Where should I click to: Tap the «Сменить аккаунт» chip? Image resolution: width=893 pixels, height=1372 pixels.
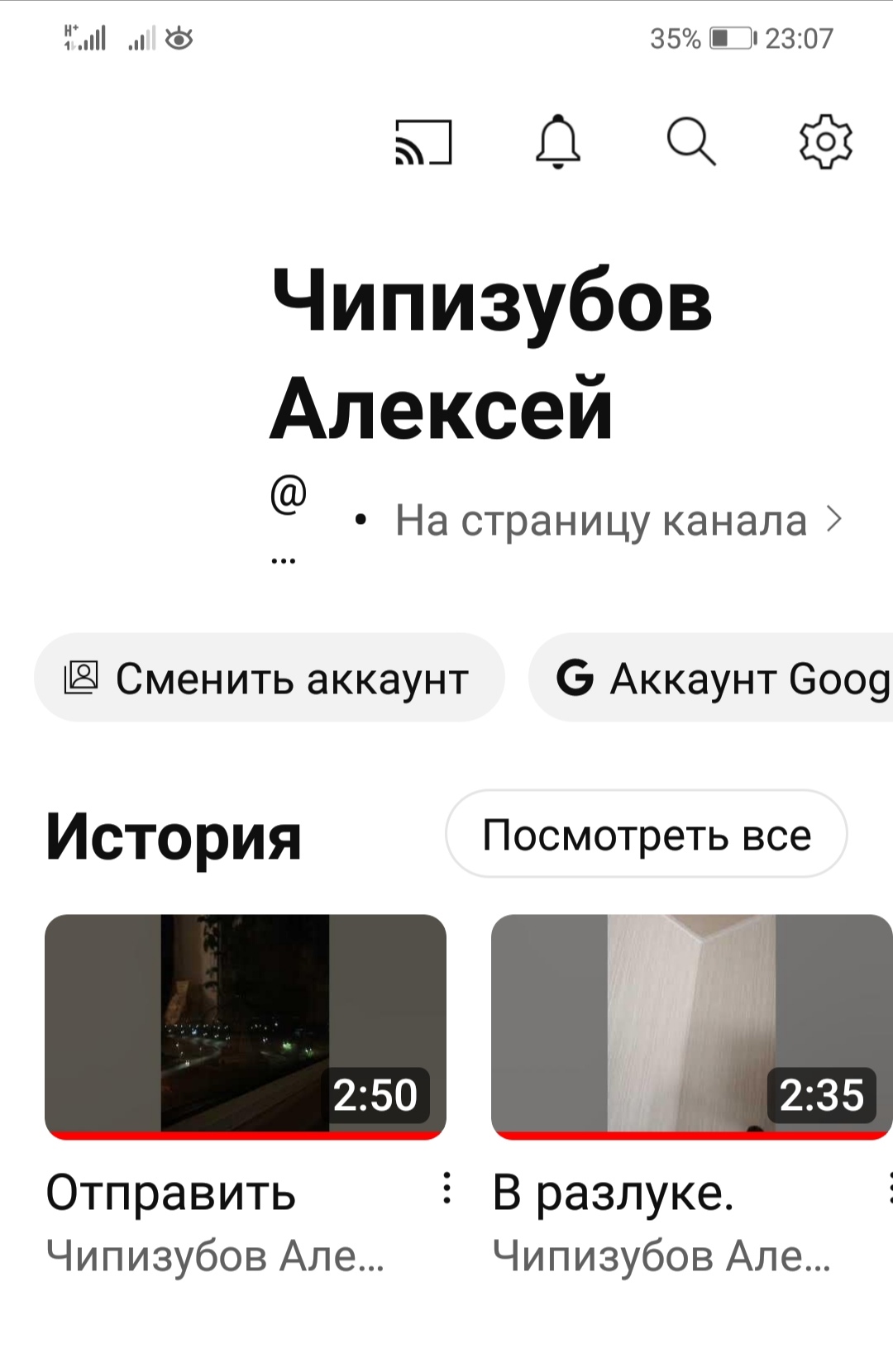coord(269,678)
